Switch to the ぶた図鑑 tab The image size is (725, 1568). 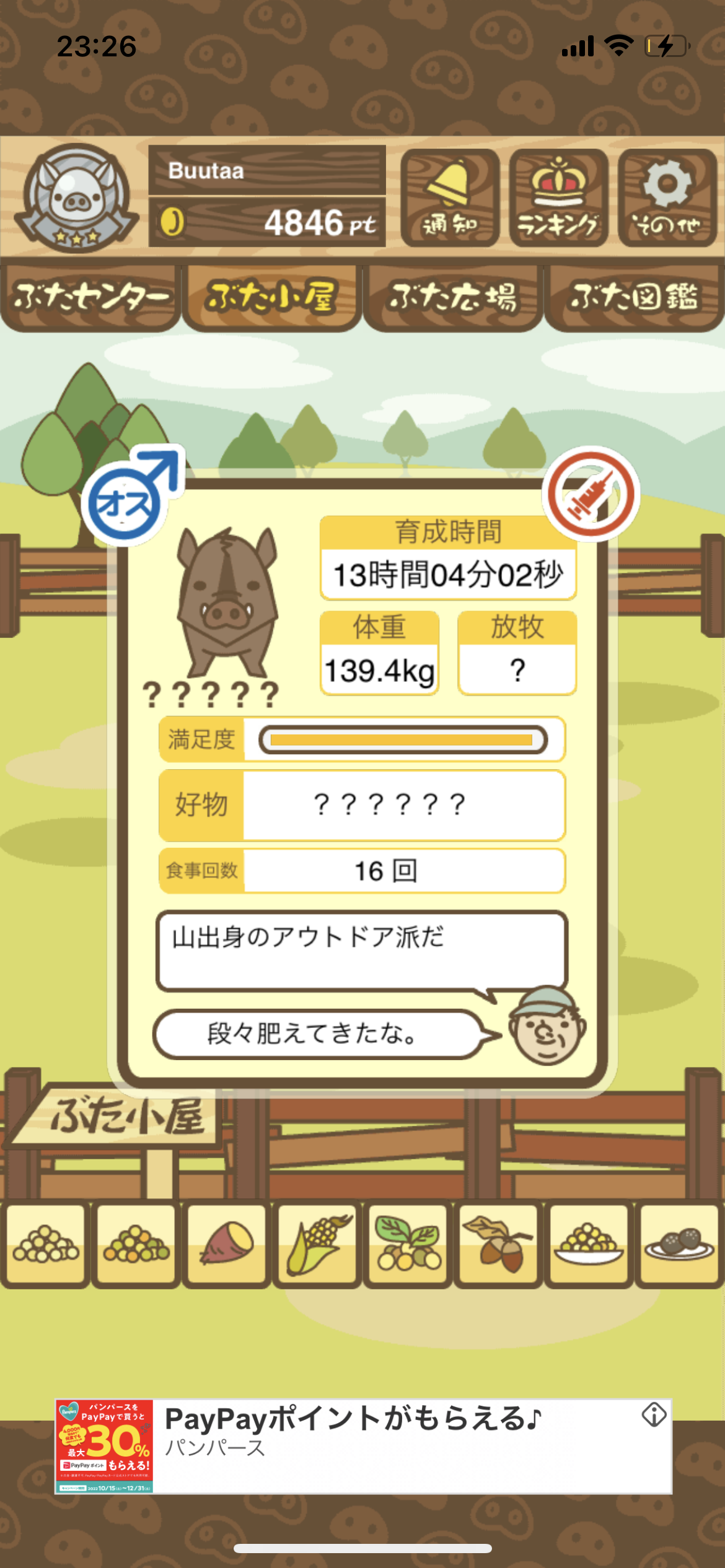(x=635, y=298)
